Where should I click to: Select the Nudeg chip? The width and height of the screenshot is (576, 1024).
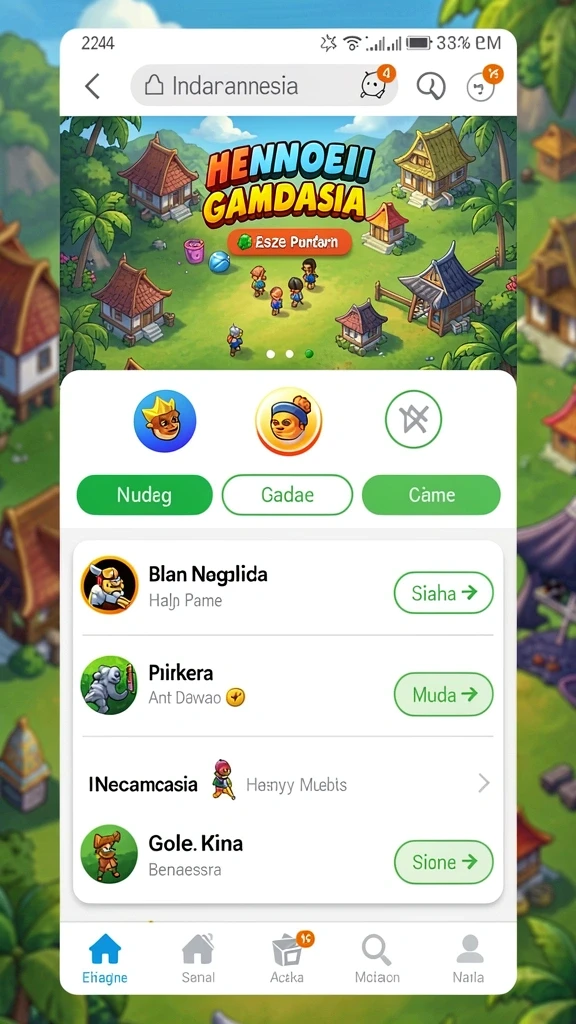[x=144, y=495]
